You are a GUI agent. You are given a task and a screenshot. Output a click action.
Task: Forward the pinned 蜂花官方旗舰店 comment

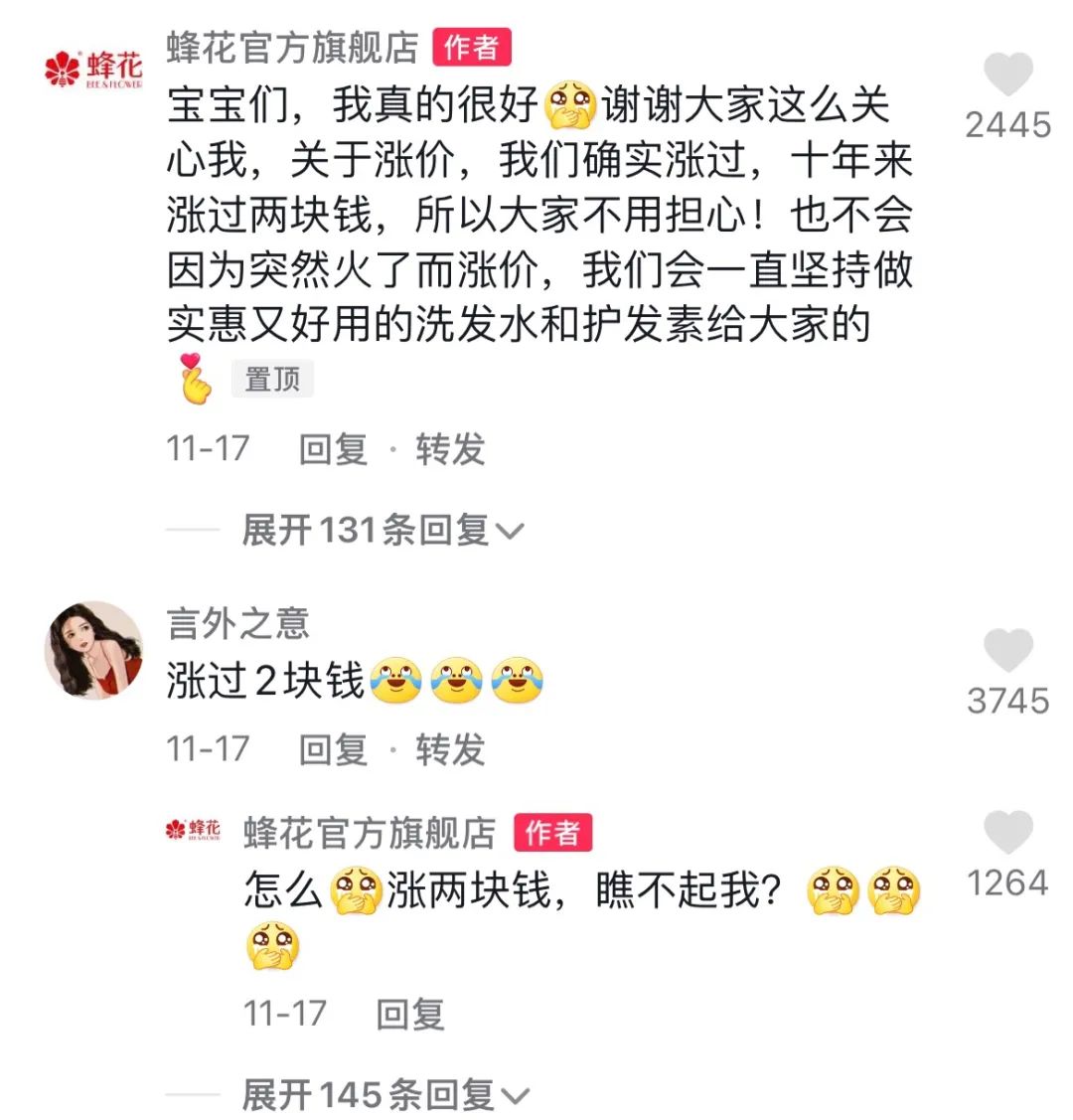coord(450,449)
